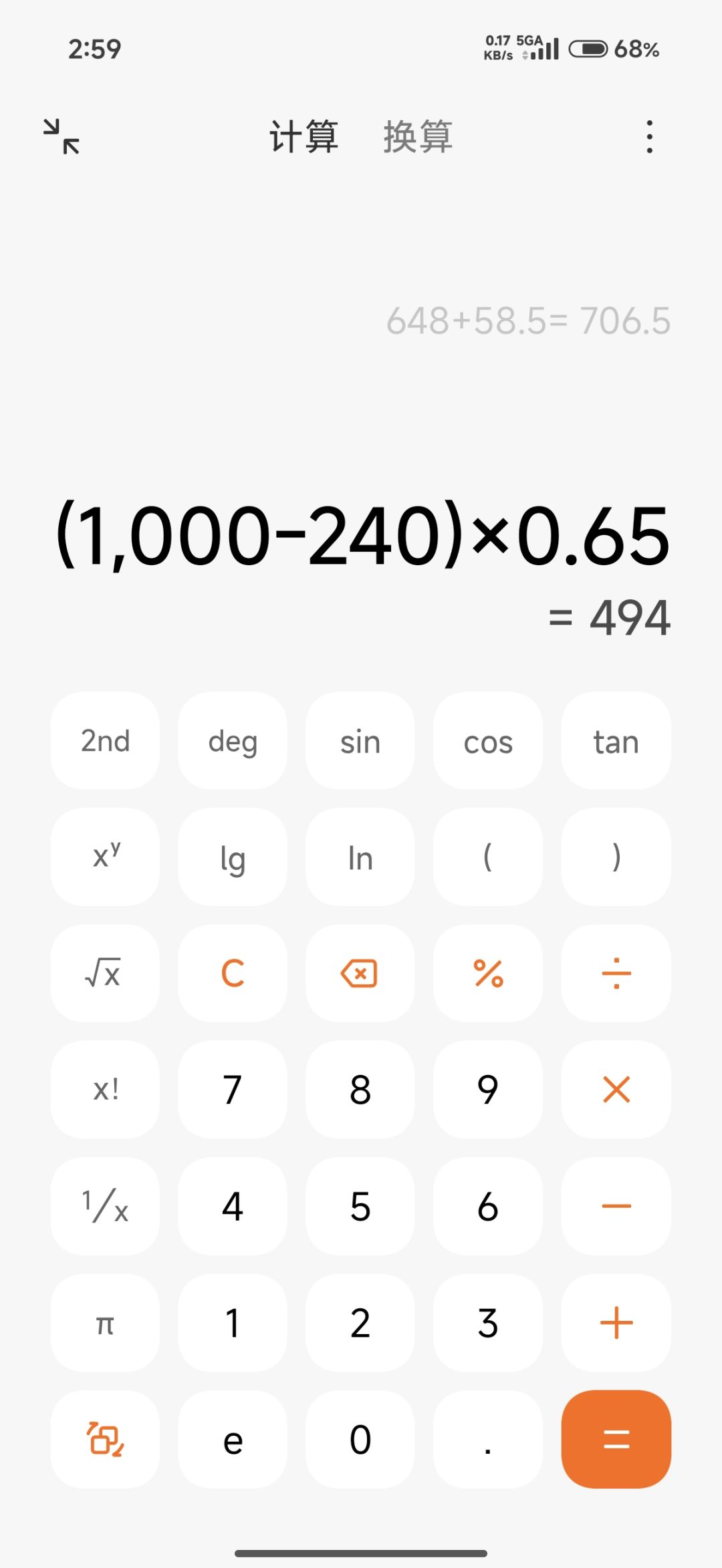Switch to the 换算 conversion tab

(x=418, y=137)
